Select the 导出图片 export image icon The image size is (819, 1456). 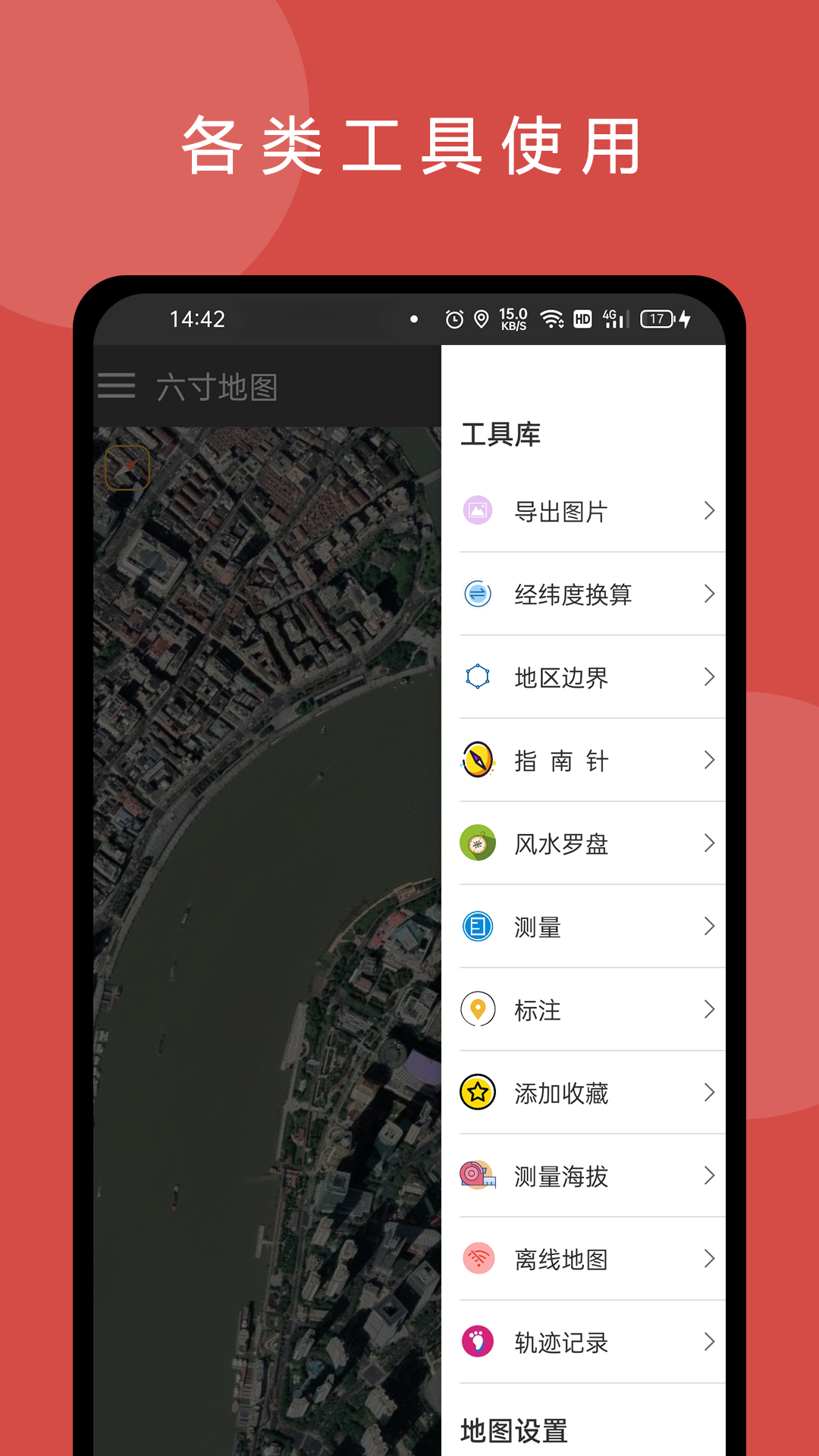point(477,511)
